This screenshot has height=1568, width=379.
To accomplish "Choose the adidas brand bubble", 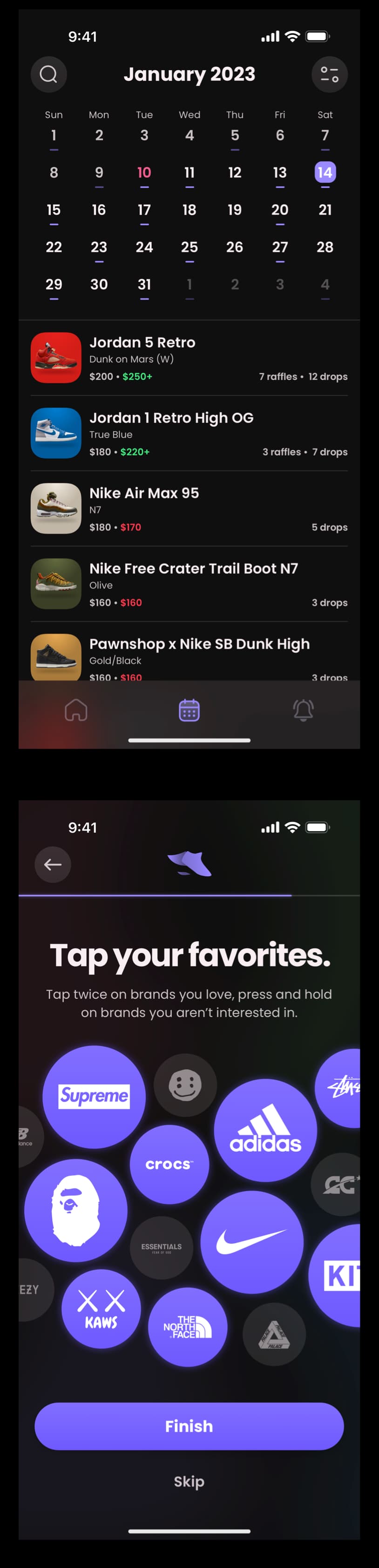I will (265, 1130).
